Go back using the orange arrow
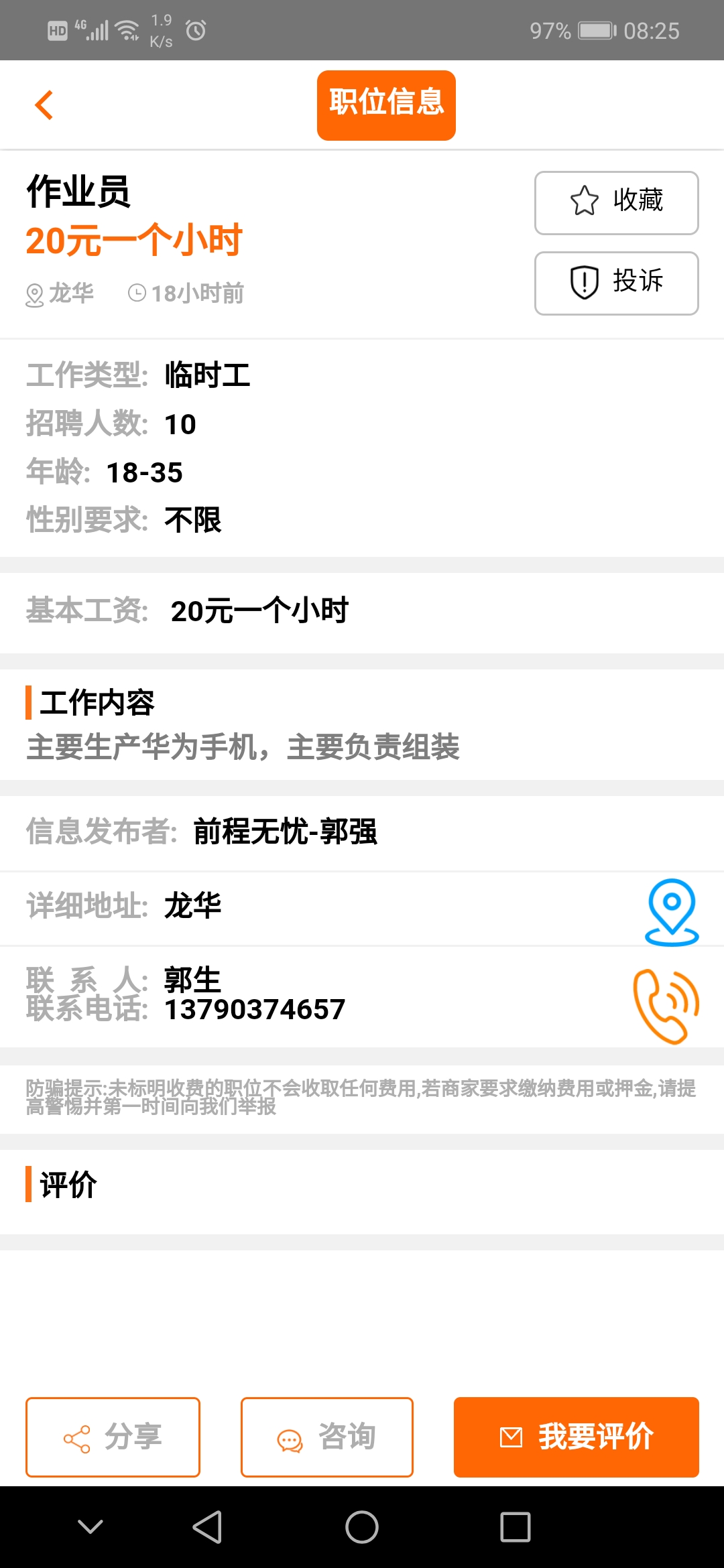 point(44,105)
